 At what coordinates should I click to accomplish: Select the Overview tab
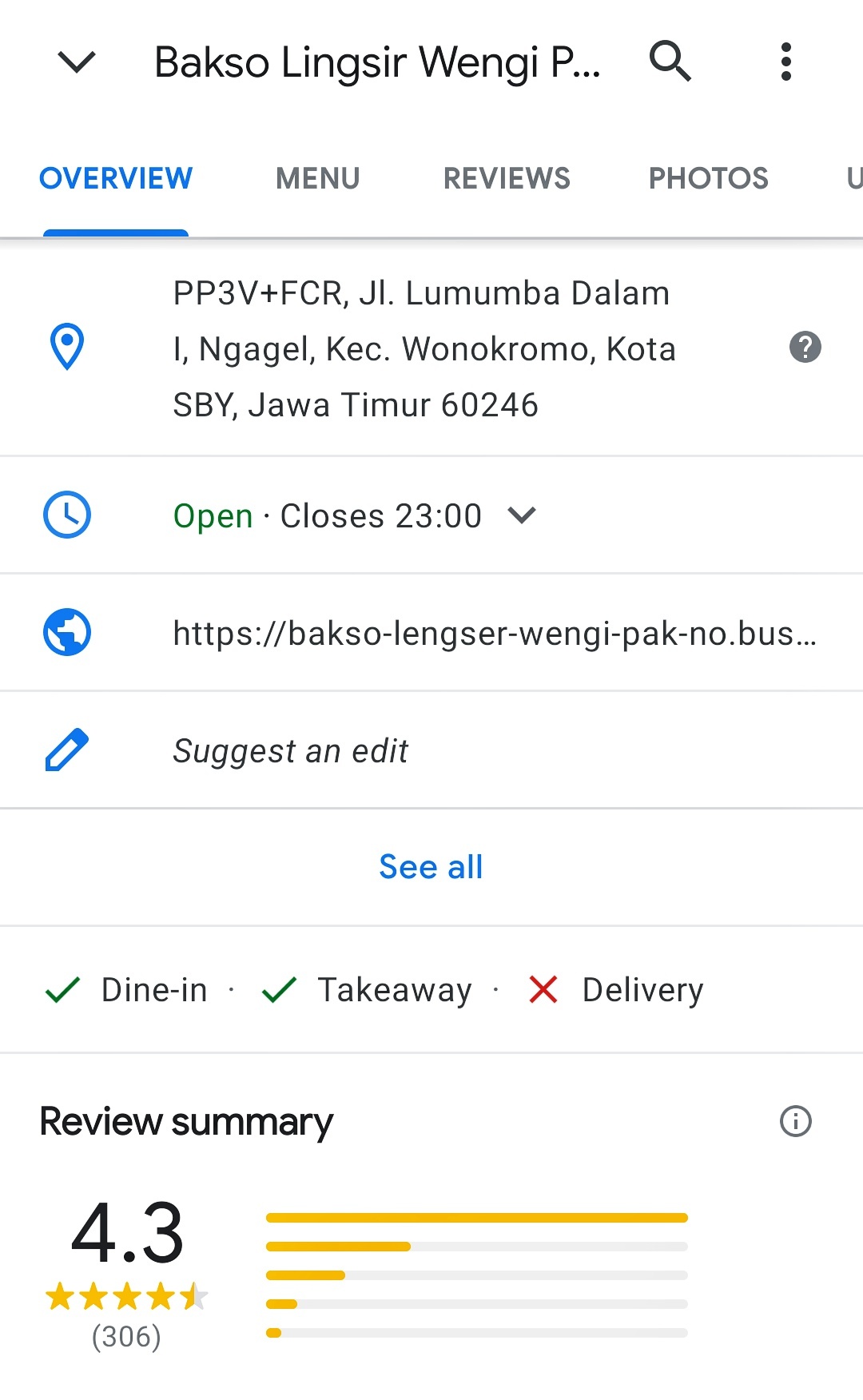(116, 178)
